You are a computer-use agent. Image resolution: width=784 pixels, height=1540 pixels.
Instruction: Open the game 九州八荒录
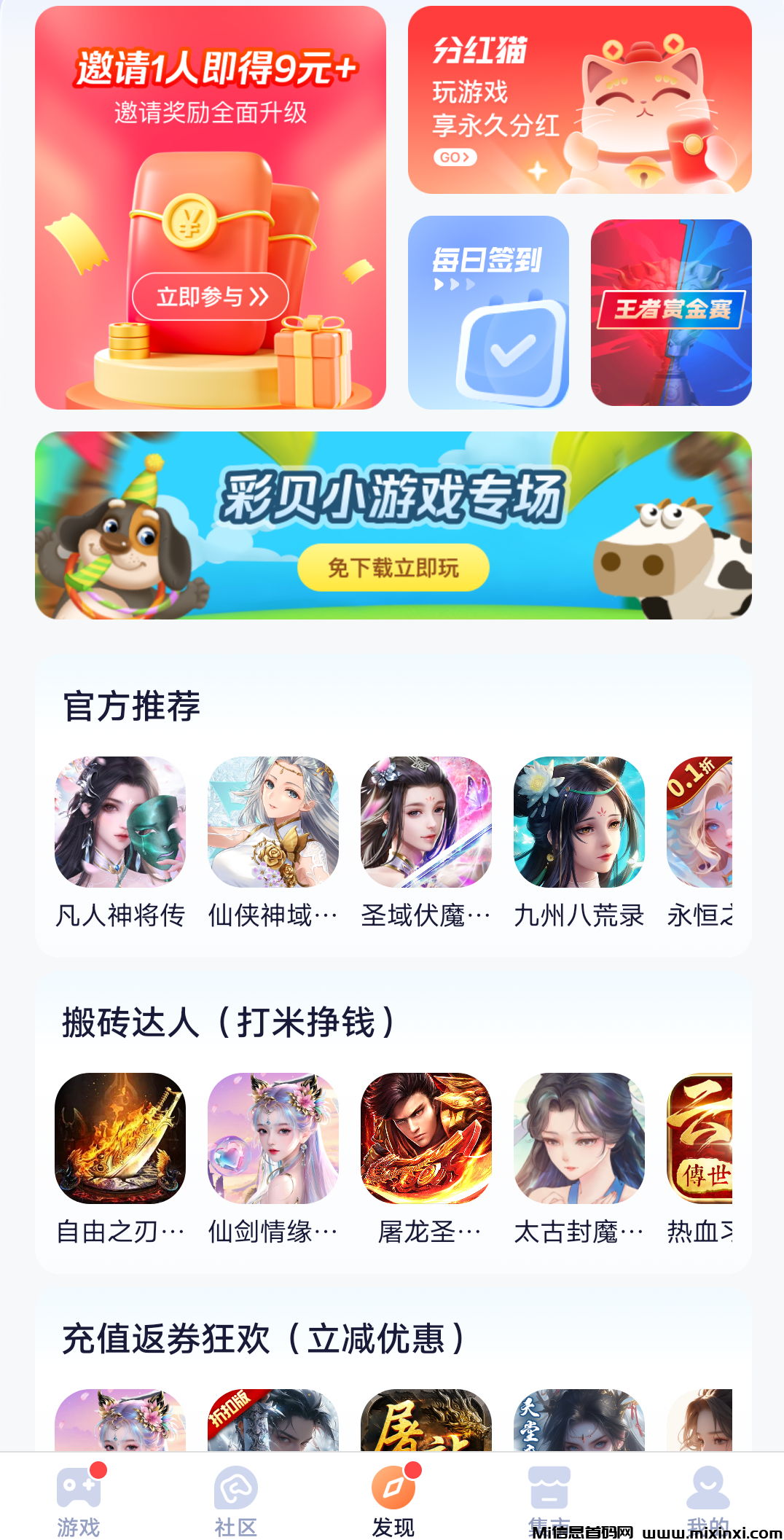coord(579,822)
